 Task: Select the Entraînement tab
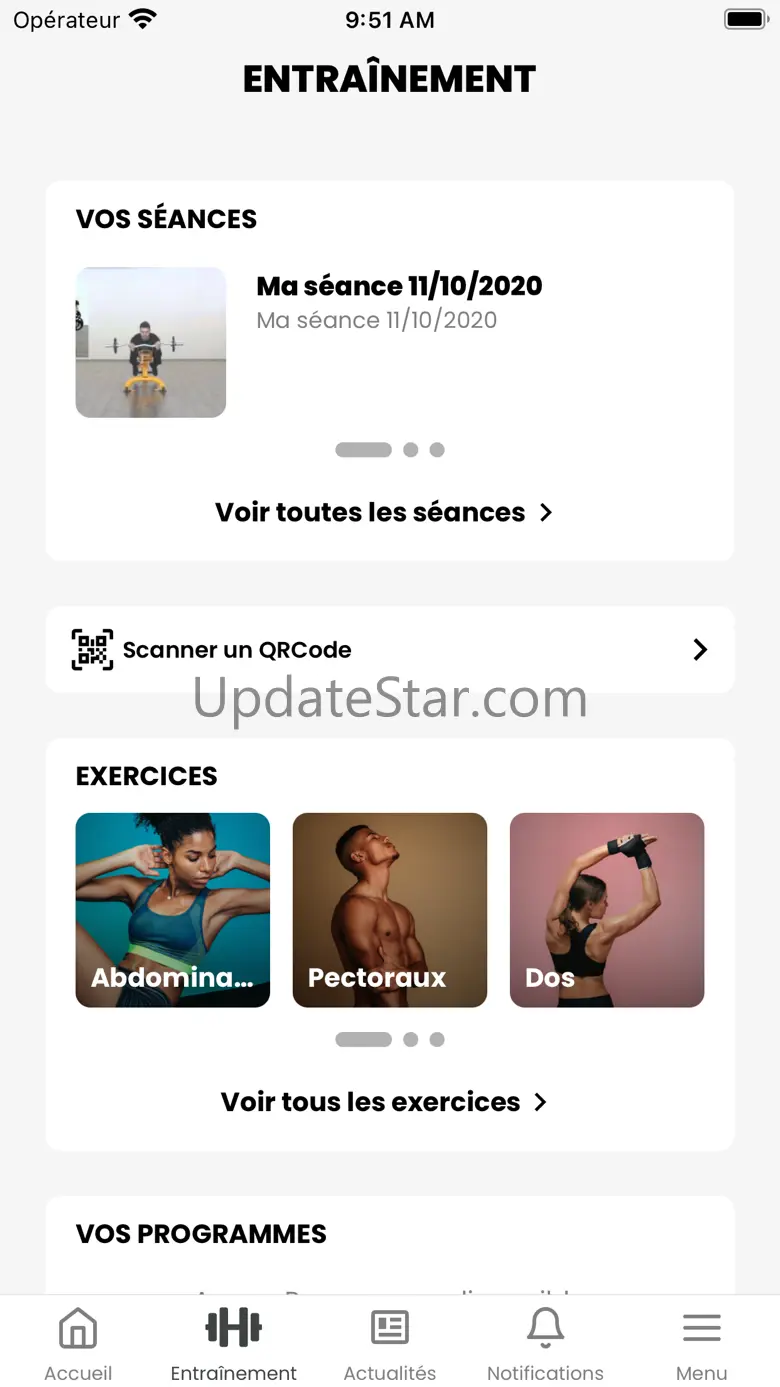[234, 1343]
